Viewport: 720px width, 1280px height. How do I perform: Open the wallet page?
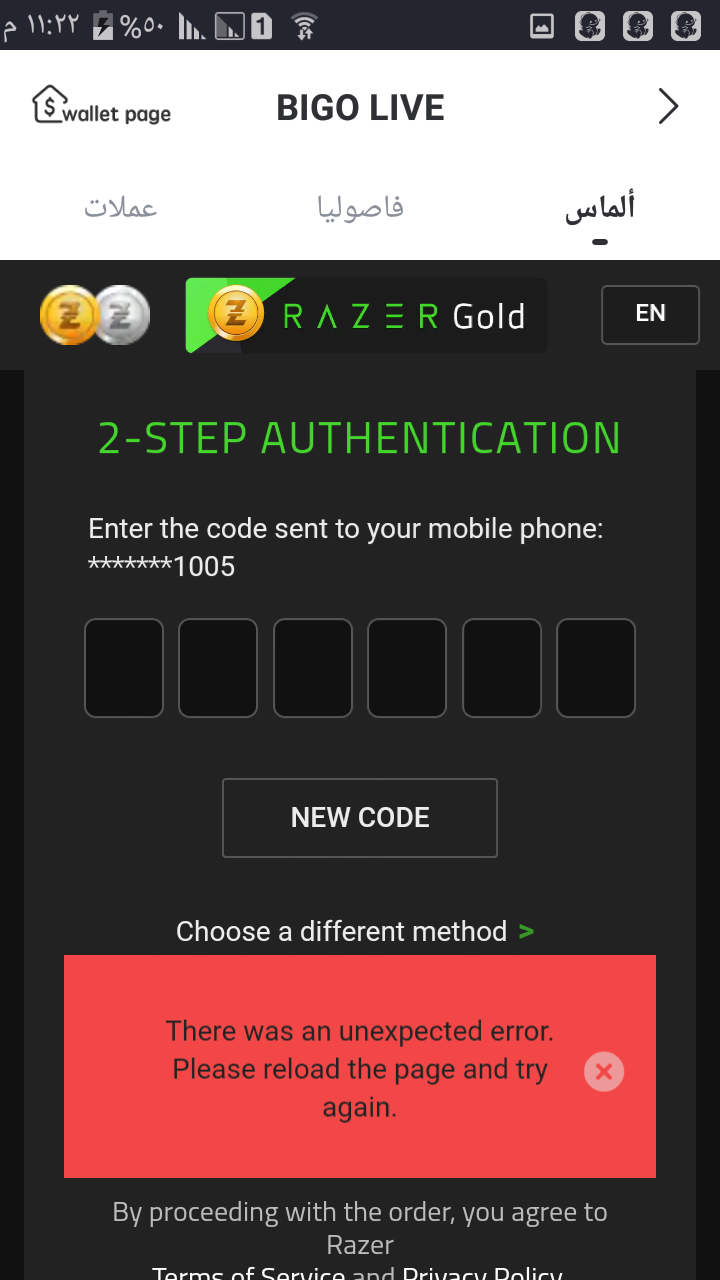[101, 106]
